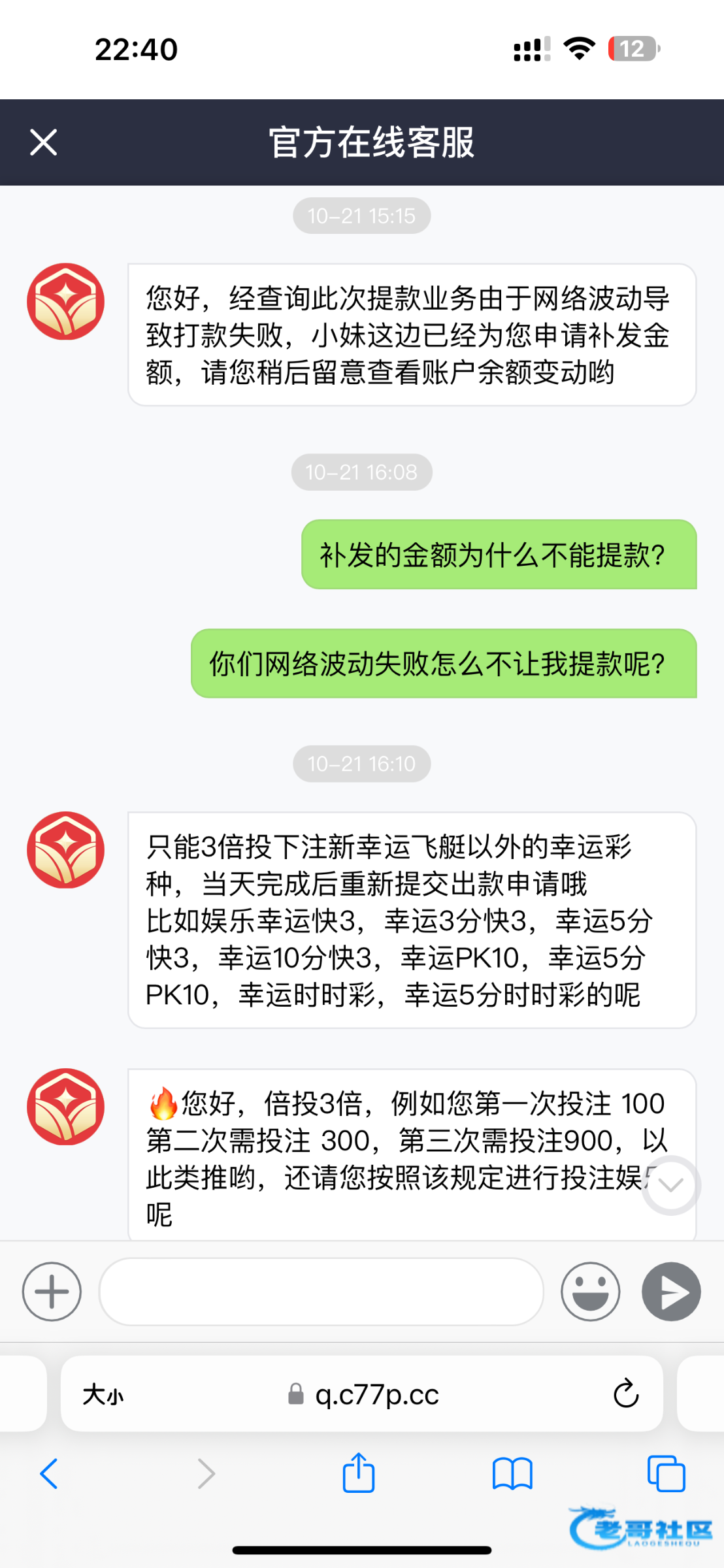The width and height of the screenshot is (724, 1568).
Task: Open Safari bookmarks
Action: [x=512, y=1474]
